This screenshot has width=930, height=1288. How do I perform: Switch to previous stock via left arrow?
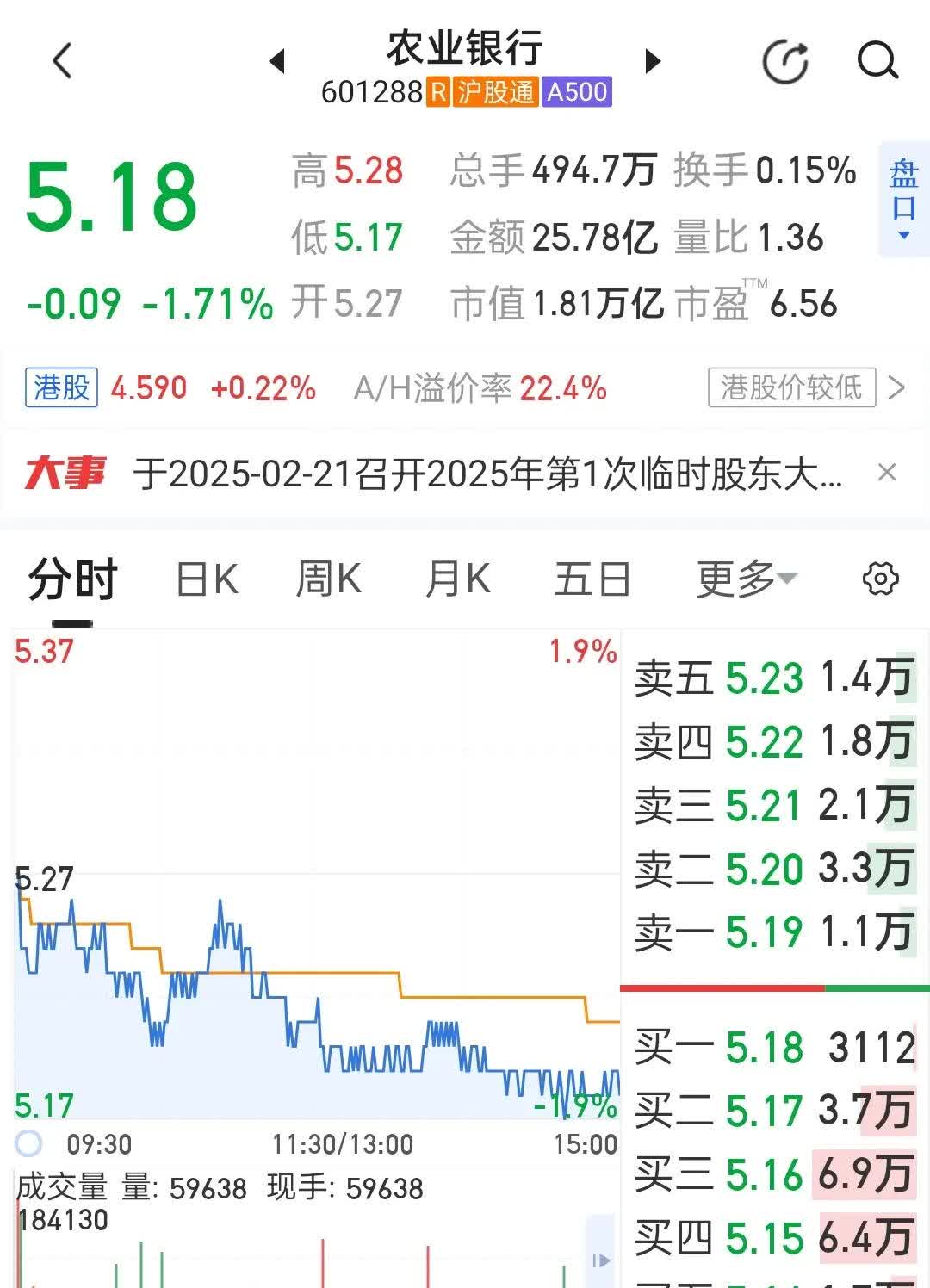tap(277, 61)
